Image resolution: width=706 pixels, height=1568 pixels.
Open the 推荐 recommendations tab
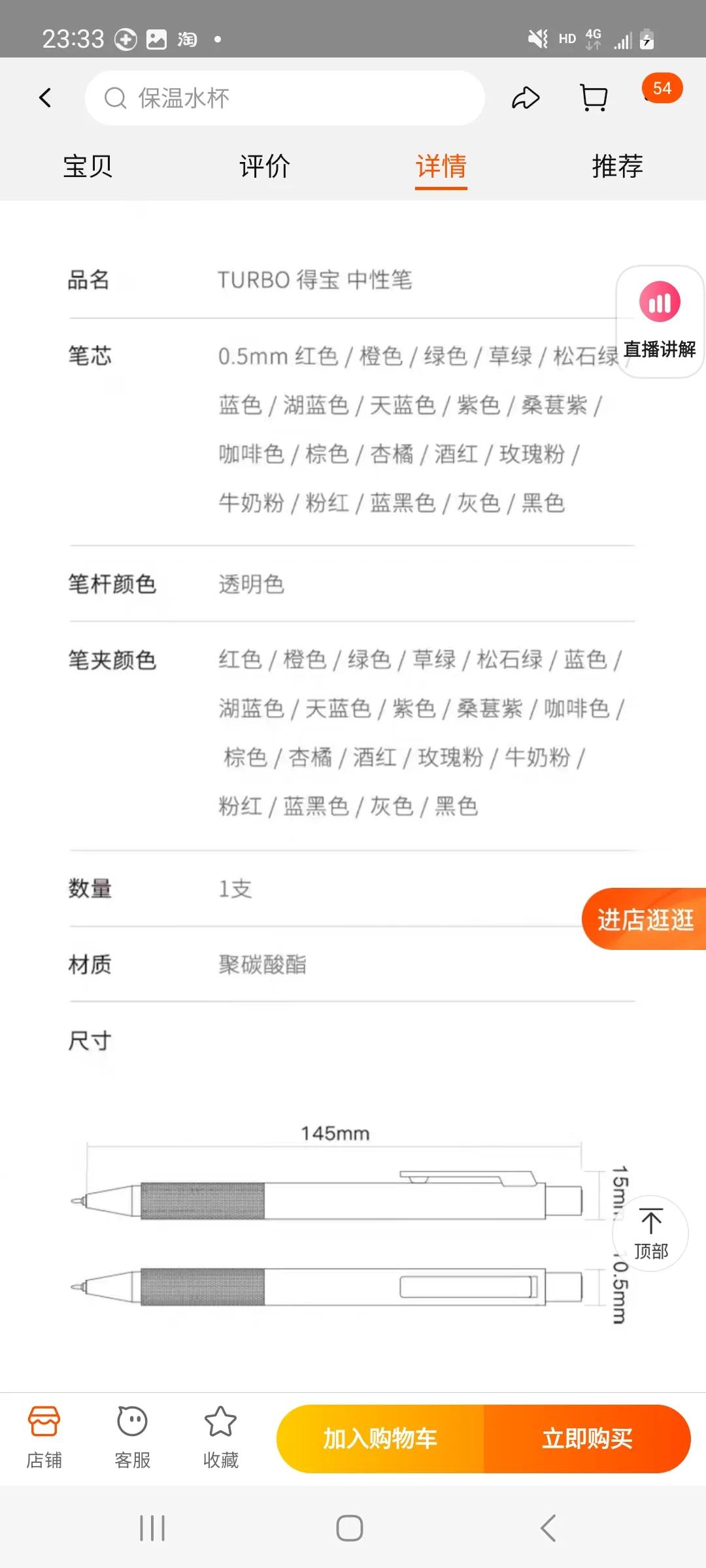pos(617,167)
